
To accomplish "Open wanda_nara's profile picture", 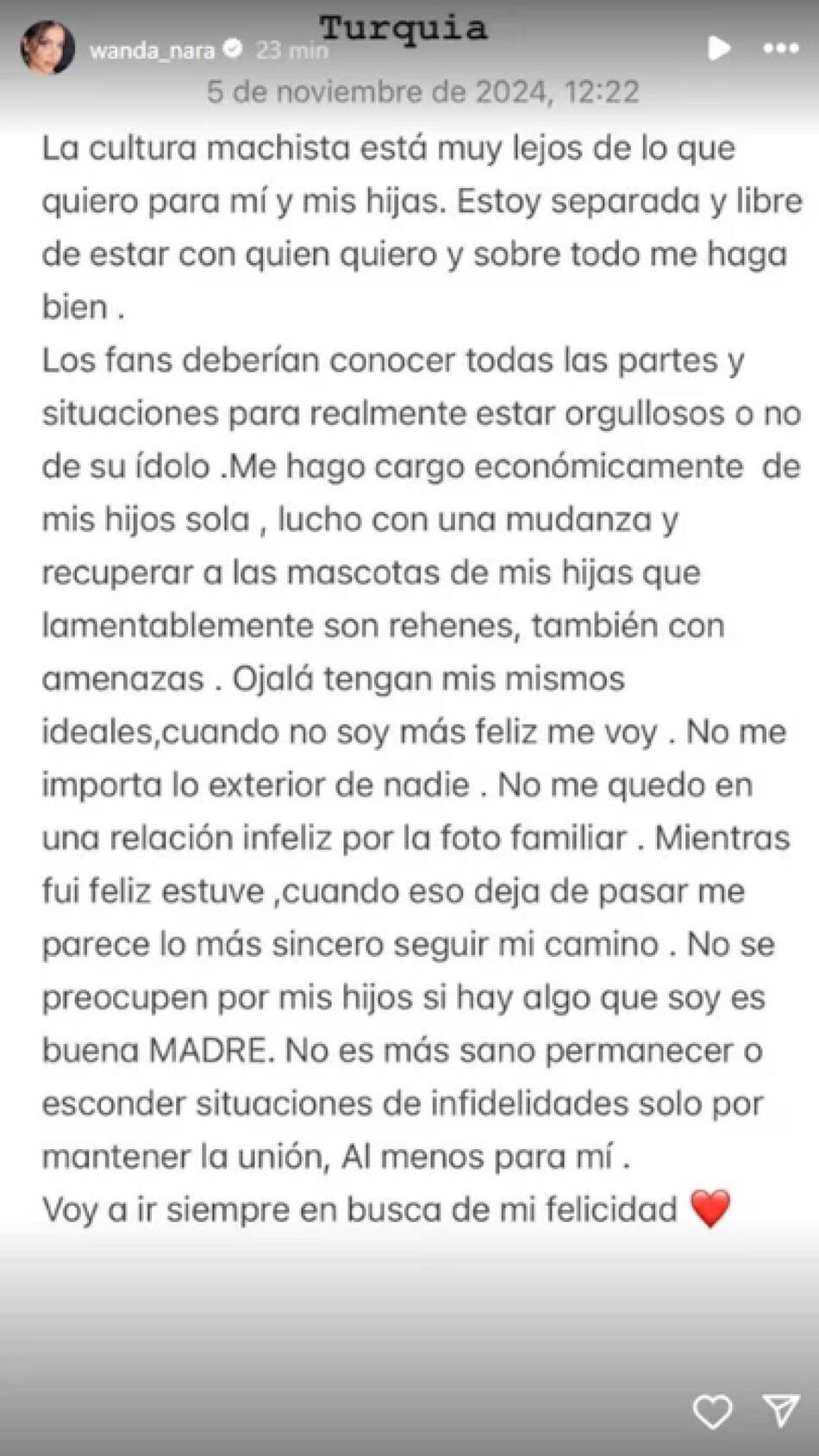I will tap(47, 48).
